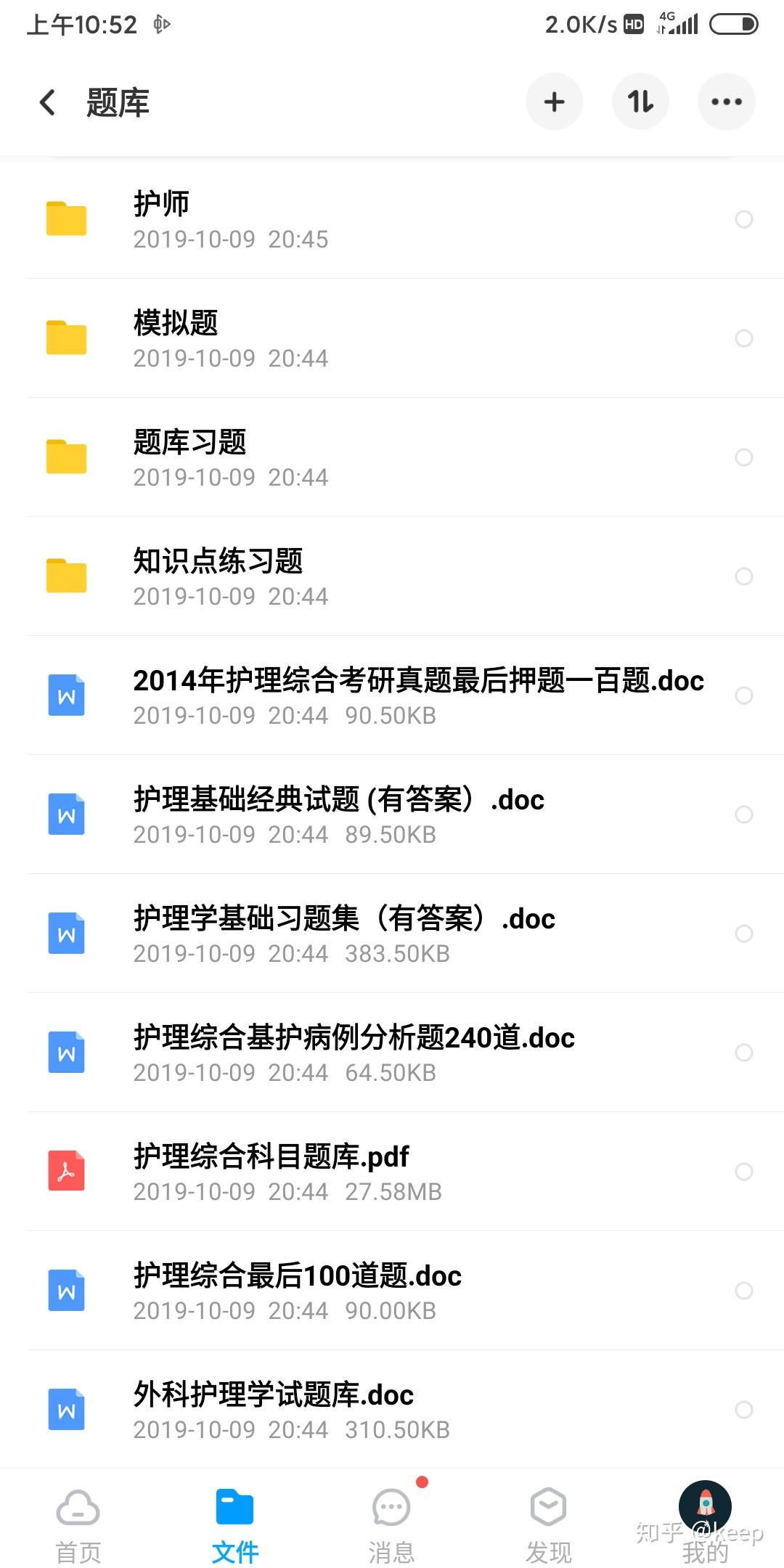Open the 题库习题 folder
Viewport: 784px width, 1568px height.
coord(290,457)
